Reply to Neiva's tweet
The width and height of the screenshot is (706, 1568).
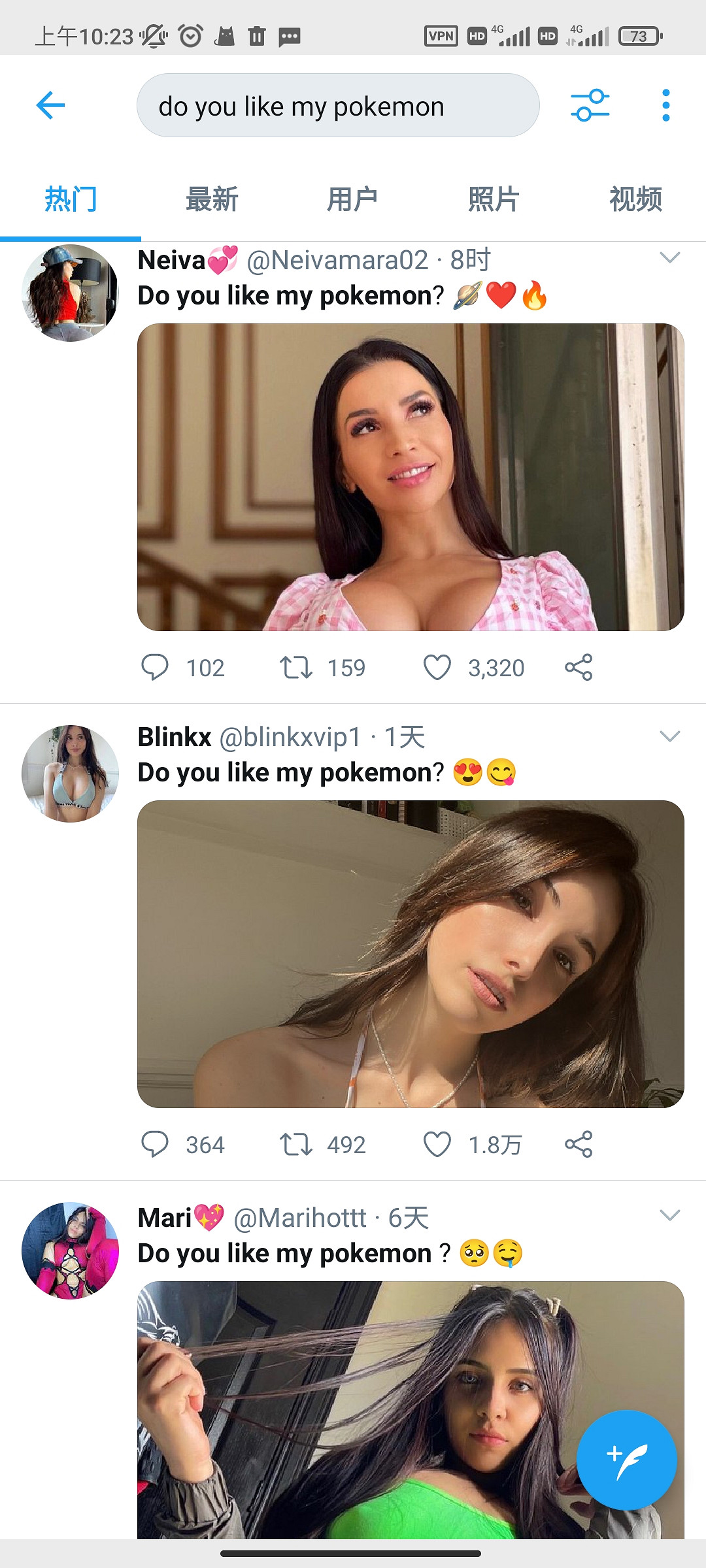155,668
